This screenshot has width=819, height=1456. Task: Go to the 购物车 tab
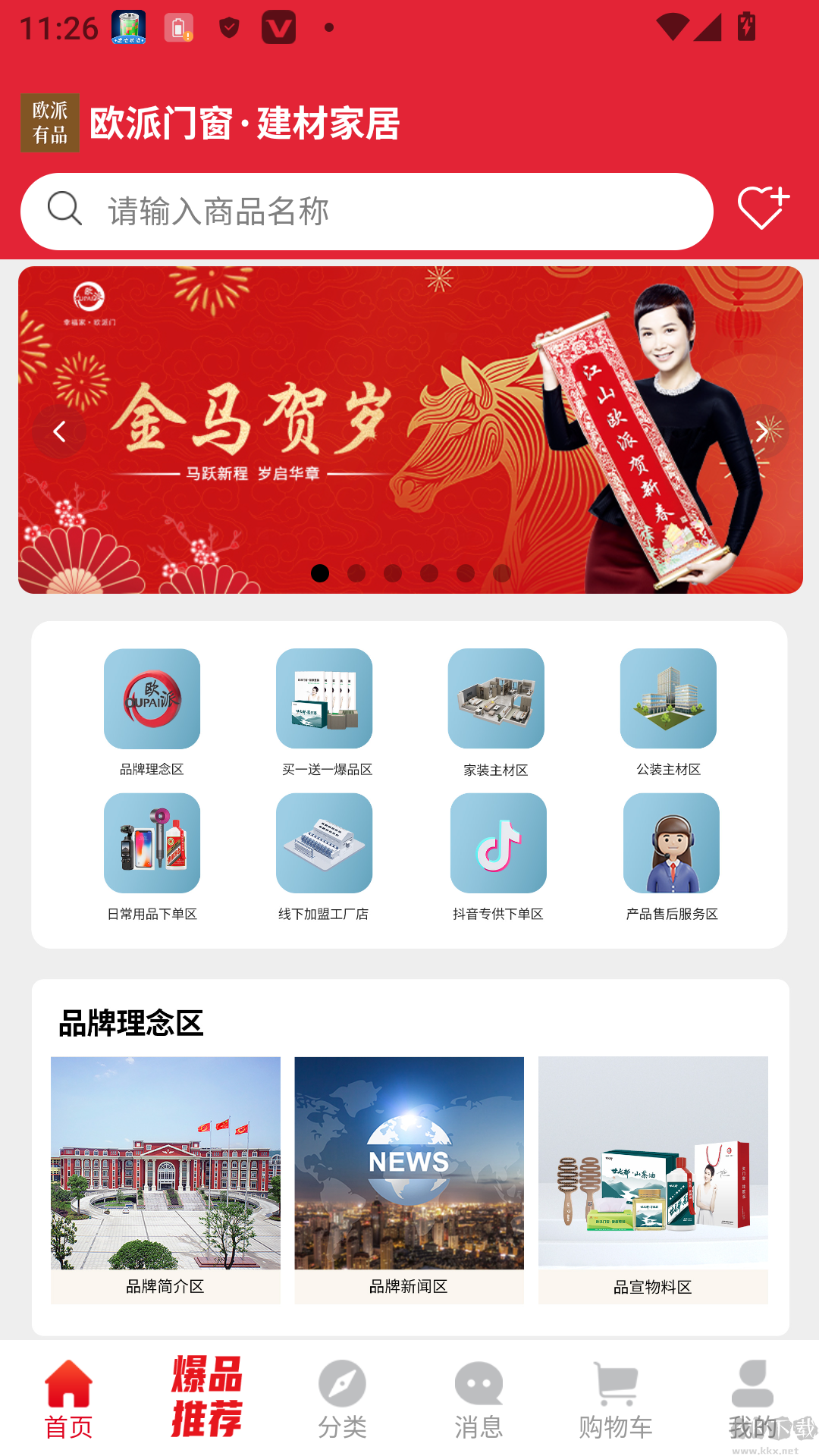[x=615, y=1398]
